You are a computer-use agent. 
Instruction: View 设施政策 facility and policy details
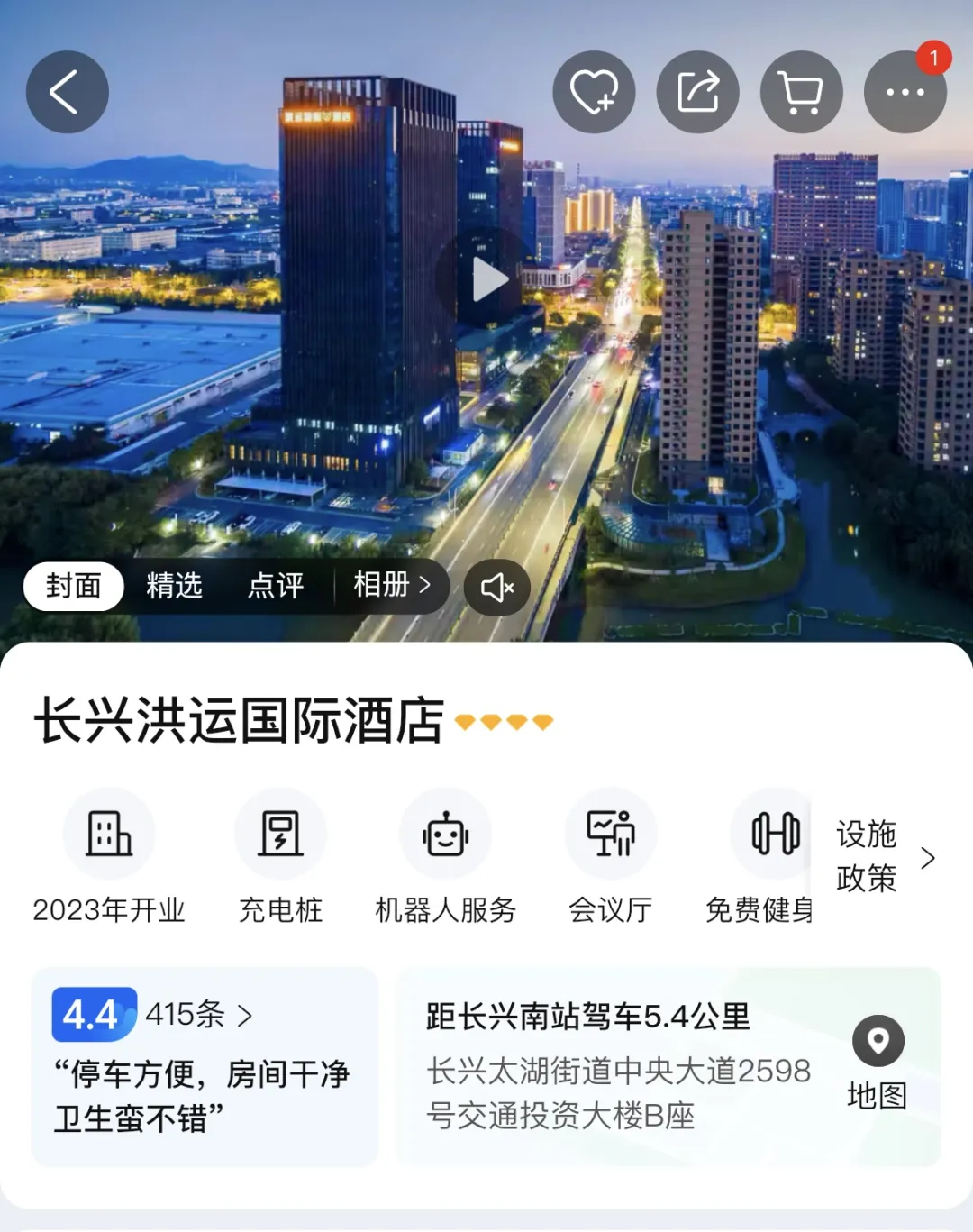point(883,856)
